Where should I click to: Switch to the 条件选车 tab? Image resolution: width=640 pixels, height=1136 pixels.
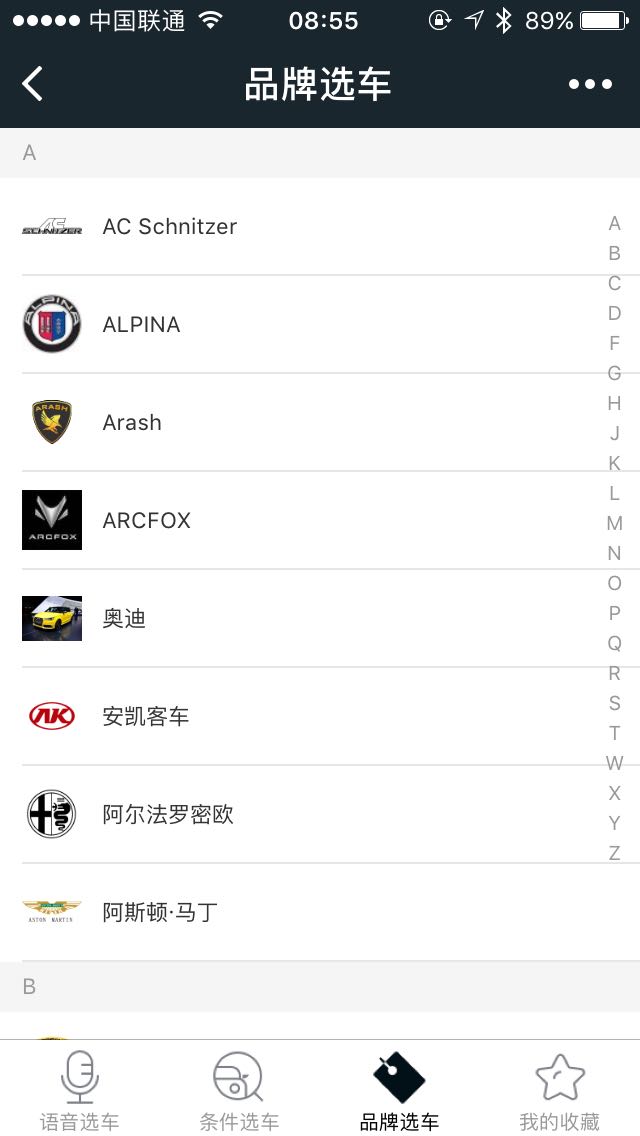tap(239, 1090)
